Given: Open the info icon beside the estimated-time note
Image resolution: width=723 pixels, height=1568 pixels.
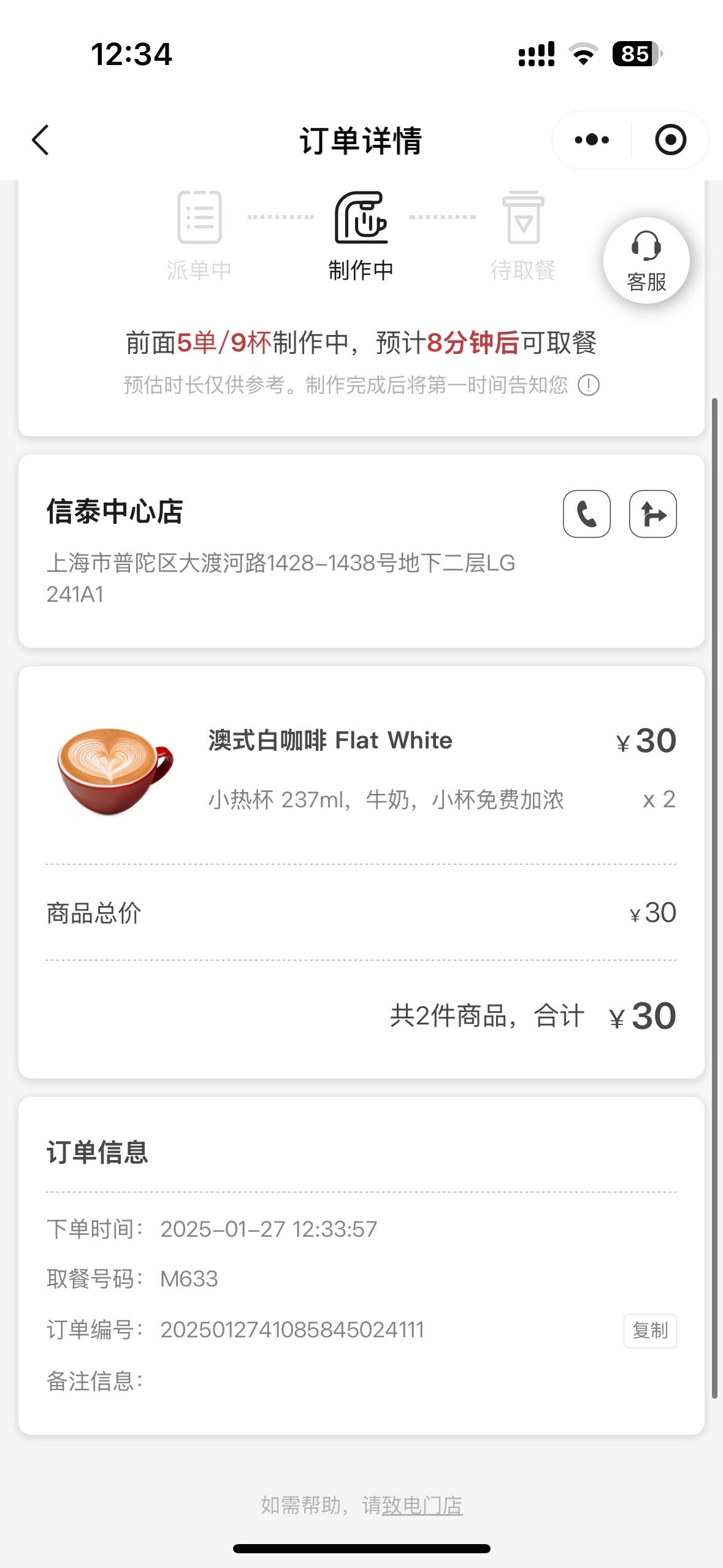Looking at the screenshot, I should (x=589, y=385).
